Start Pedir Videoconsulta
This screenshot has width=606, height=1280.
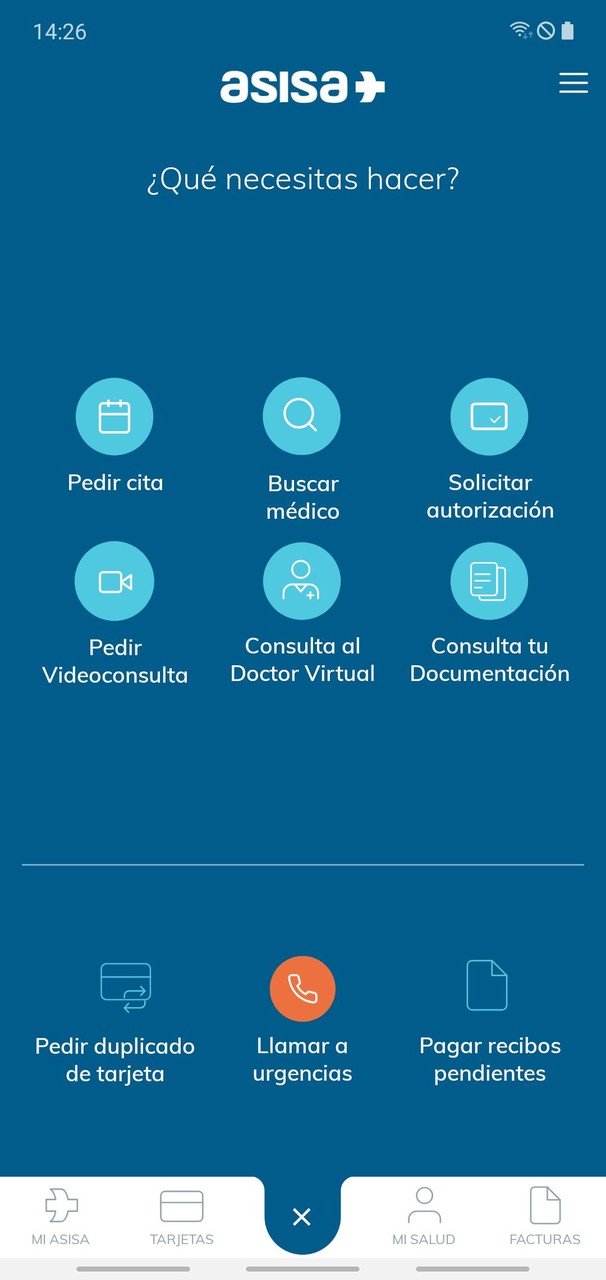(115, 582)
